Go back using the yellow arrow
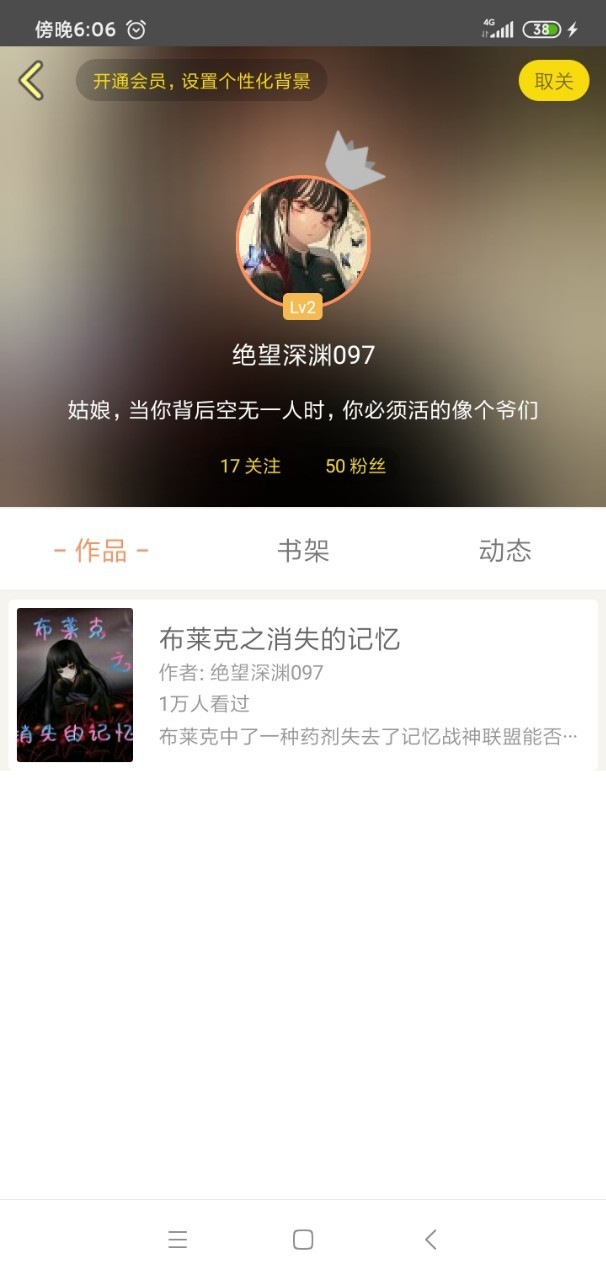 [x=31, y=80]
